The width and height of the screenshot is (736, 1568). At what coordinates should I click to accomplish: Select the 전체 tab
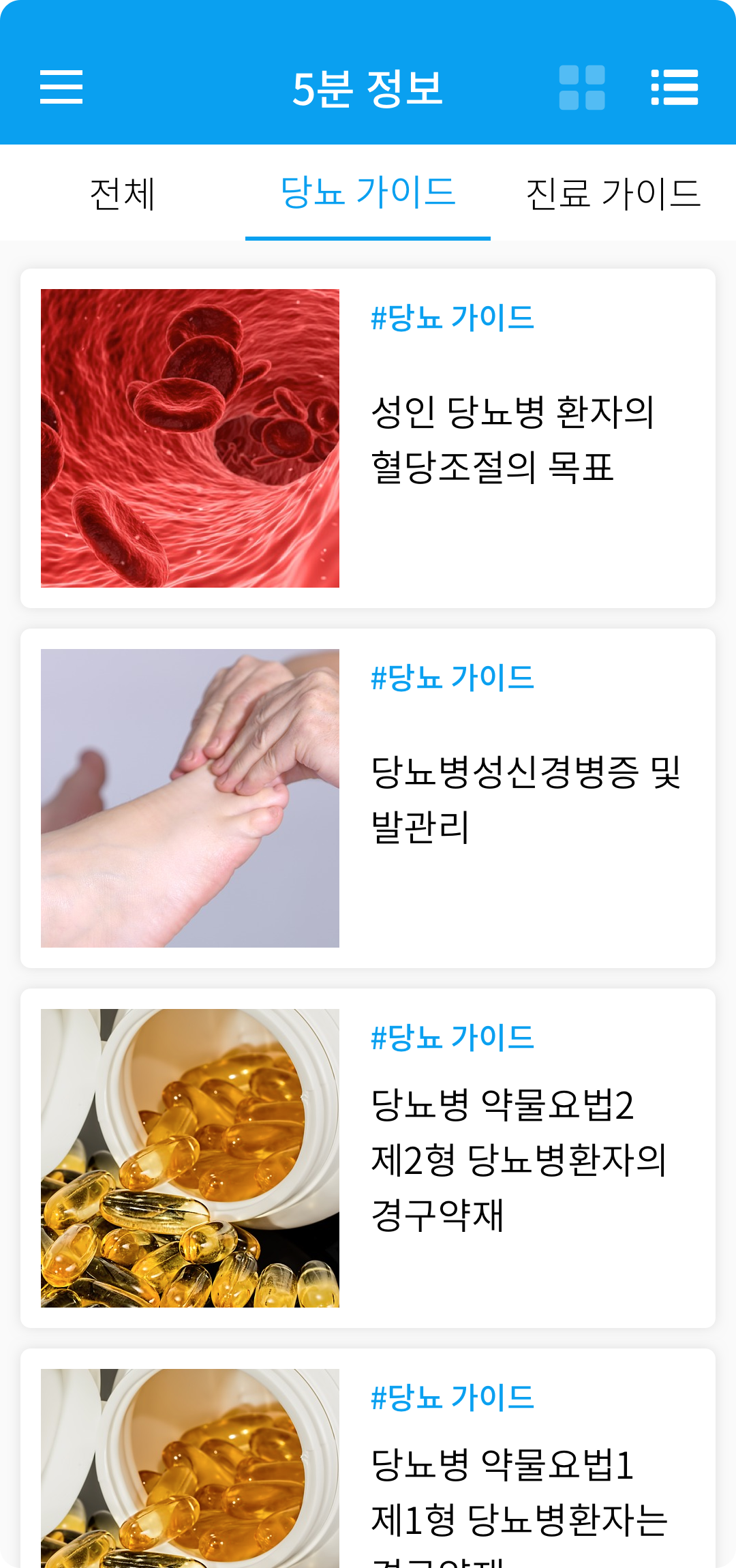click(123, 194)
